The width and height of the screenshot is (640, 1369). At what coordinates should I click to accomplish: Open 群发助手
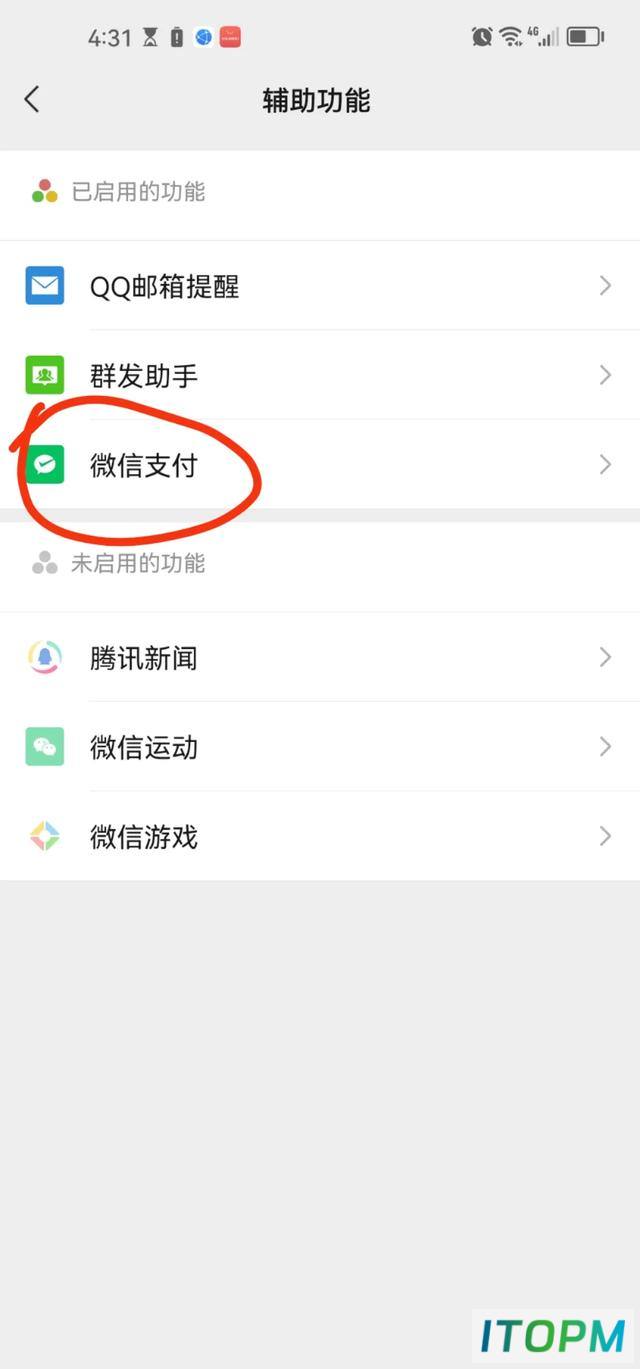click(x=320, y=375)
